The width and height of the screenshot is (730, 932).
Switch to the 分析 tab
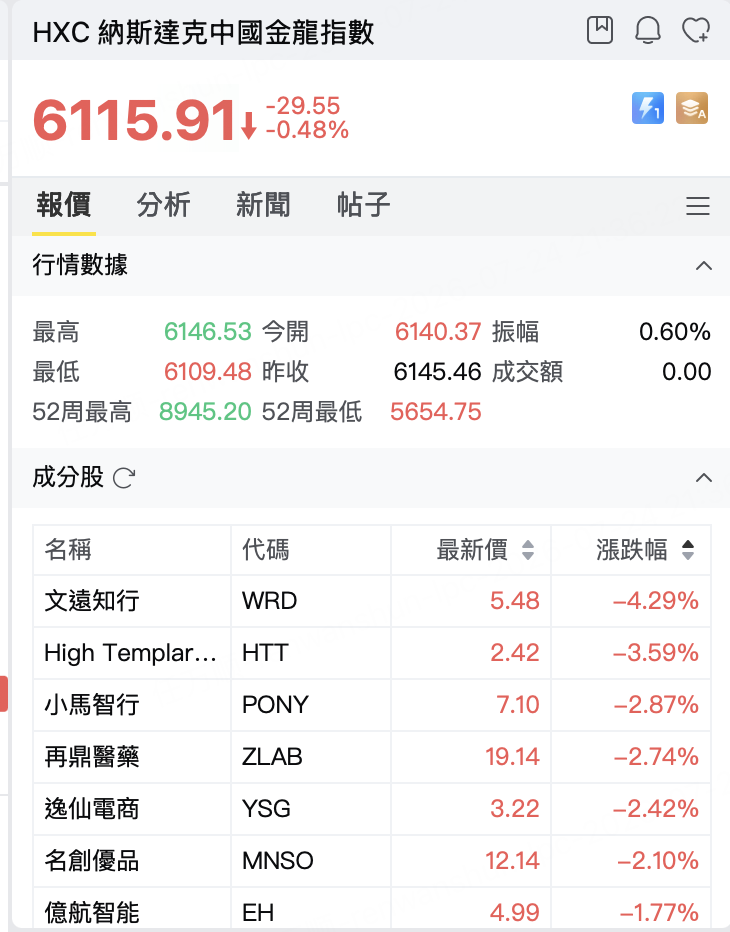pos(163,205)
